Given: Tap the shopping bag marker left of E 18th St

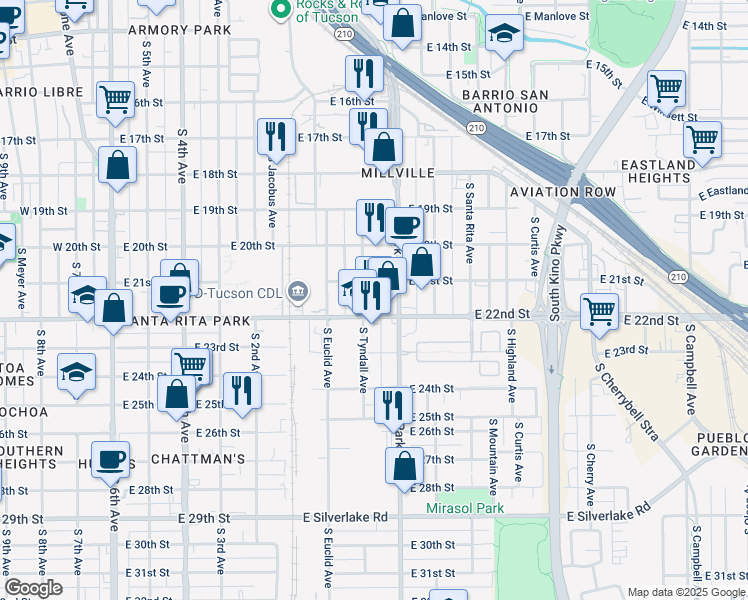Looking at the screenshot, I should pos(117,166).
